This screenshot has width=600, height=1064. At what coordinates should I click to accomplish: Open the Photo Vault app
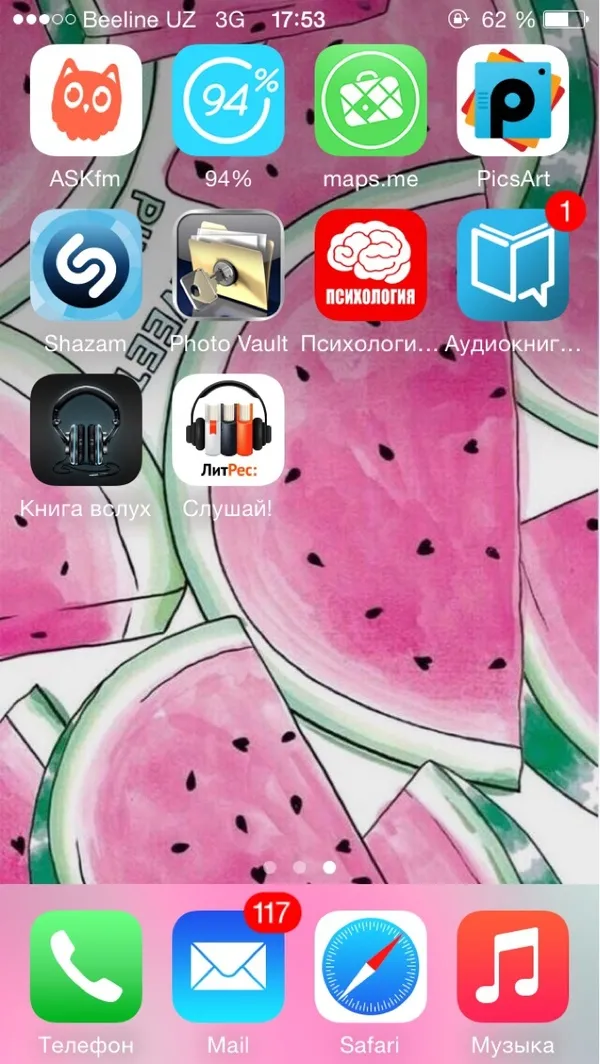tap(228, 265)
